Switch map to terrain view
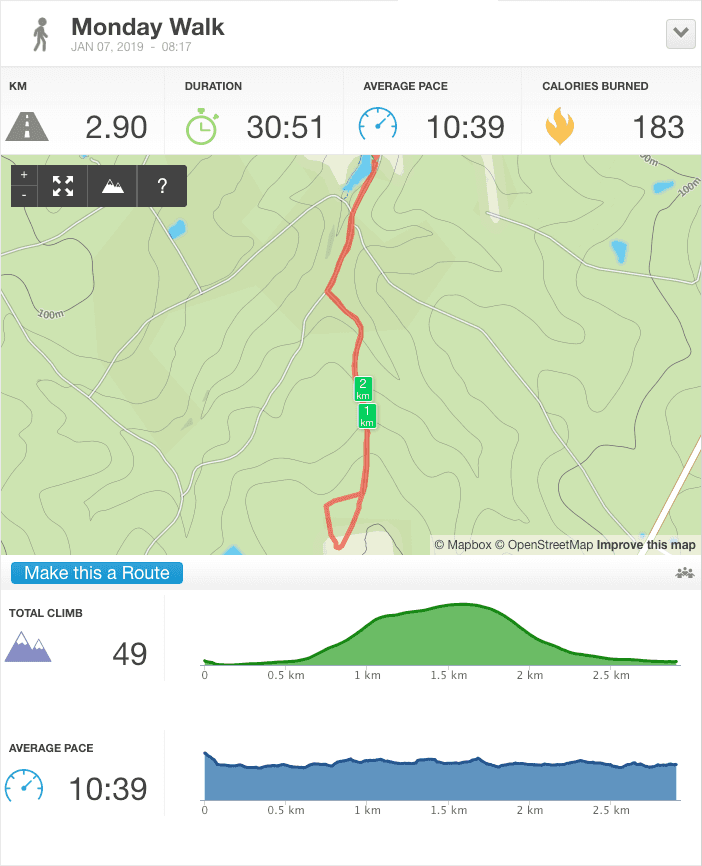This screenshot has width=702, height=866. pyautogui.click(x=112, y=186)
